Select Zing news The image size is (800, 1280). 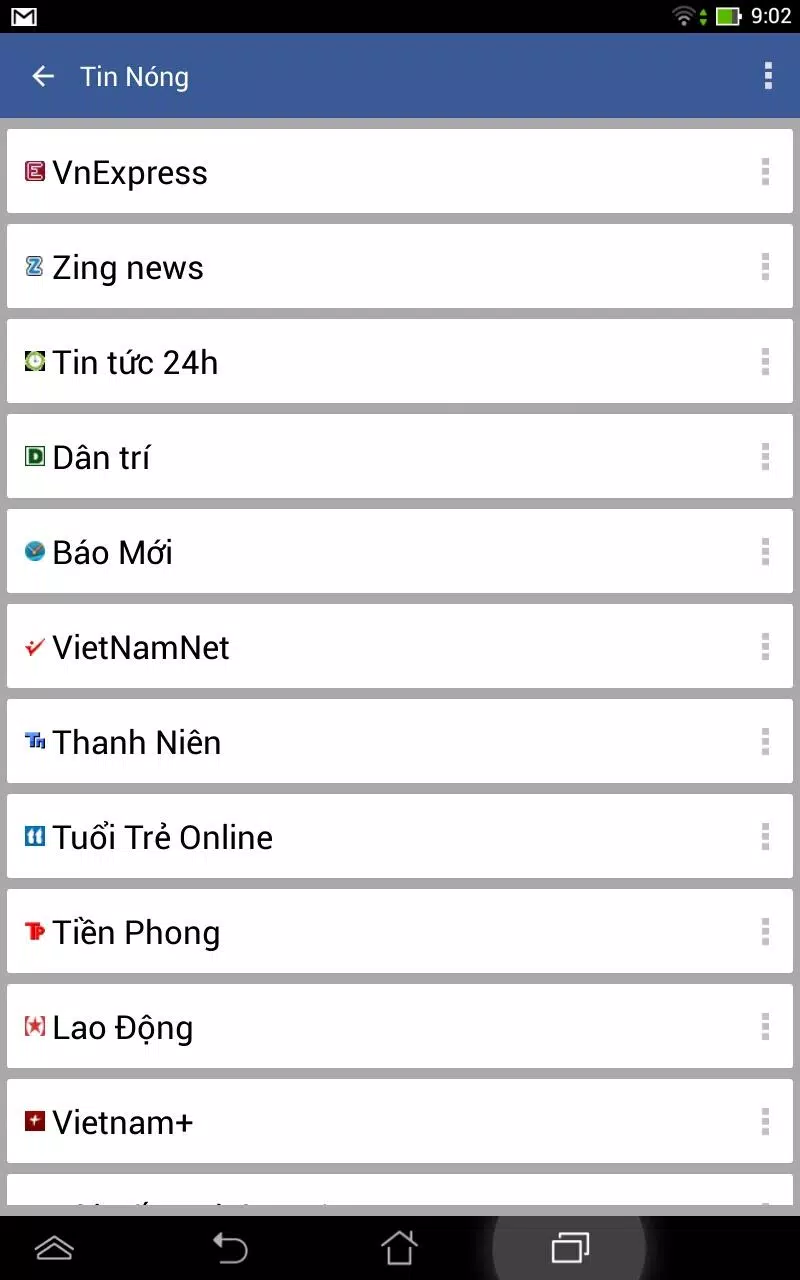[x=128, y=267]
